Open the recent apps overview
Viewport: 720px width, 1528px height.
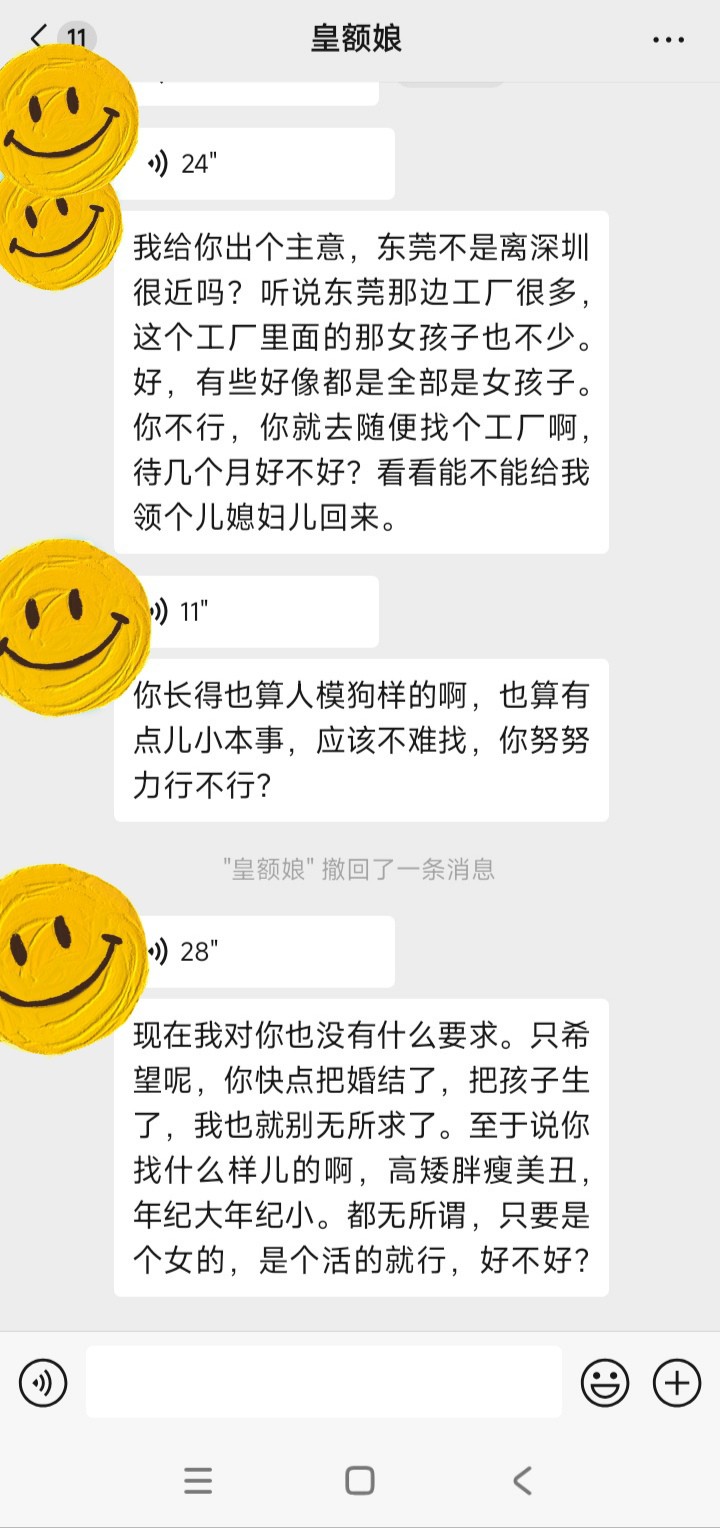point(198,1480)
